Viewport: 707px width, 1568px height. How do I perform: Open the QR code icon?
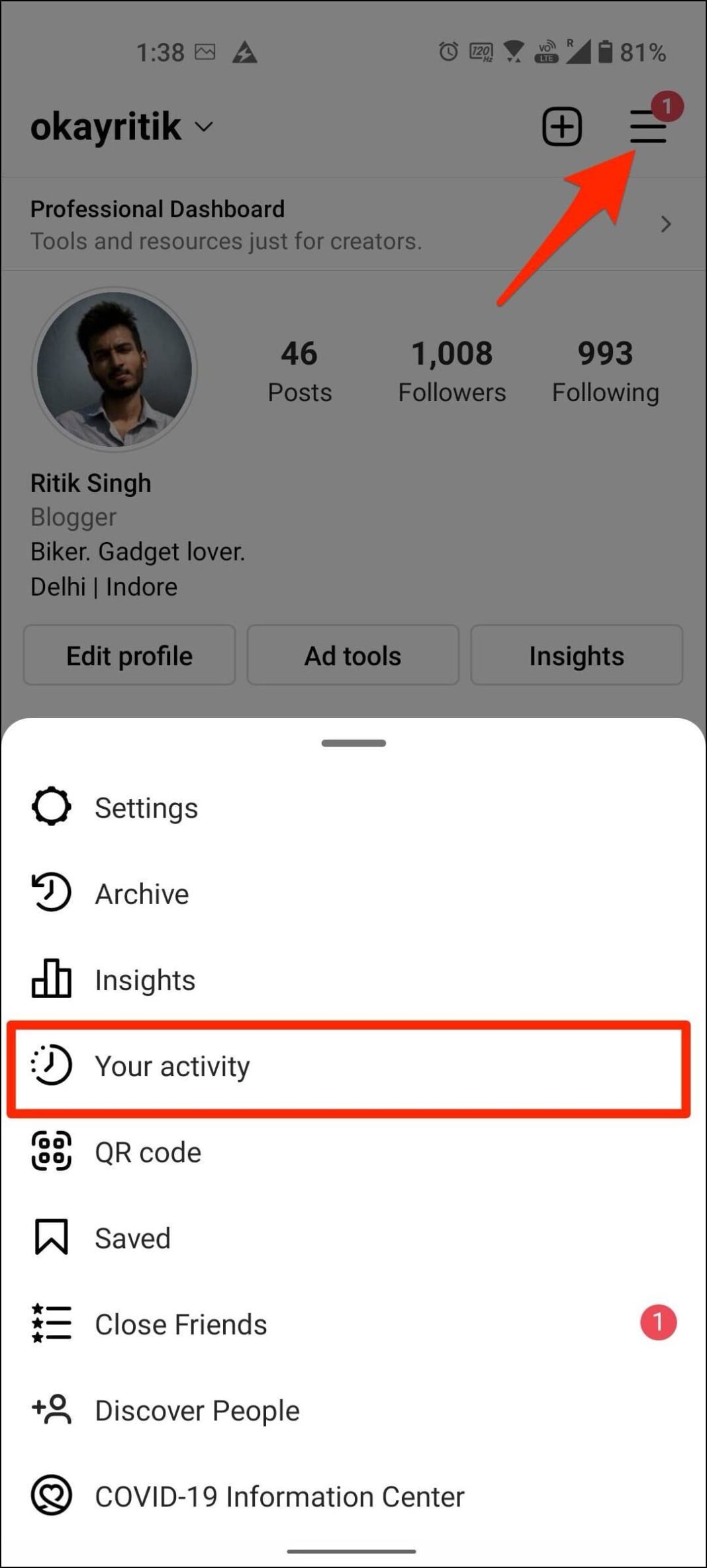pos(52,1152)
